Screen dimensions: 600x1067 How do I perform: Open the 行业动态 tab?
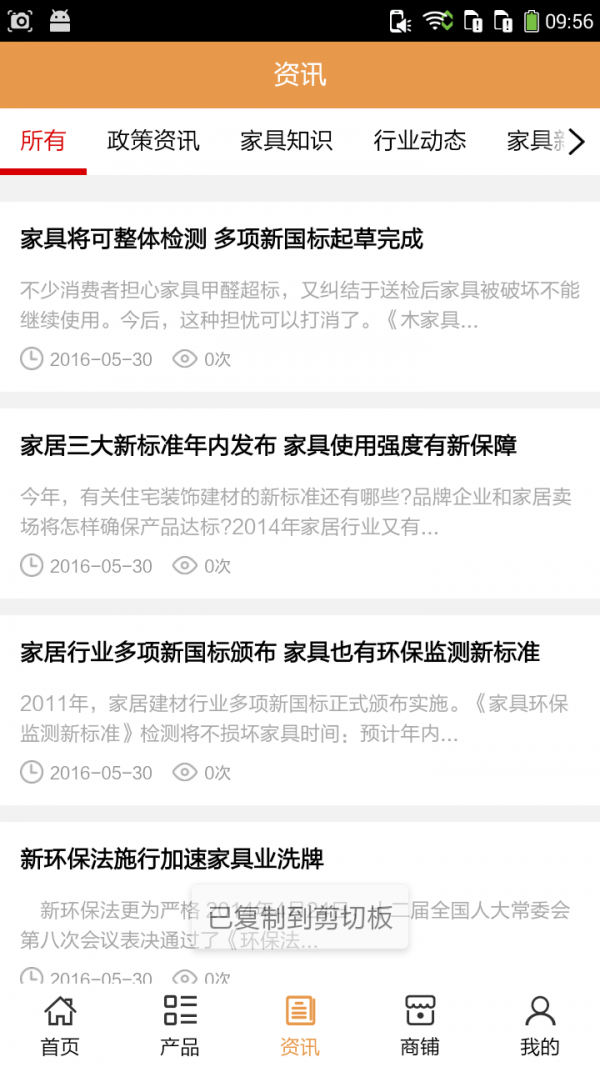(x=419, y=141)
